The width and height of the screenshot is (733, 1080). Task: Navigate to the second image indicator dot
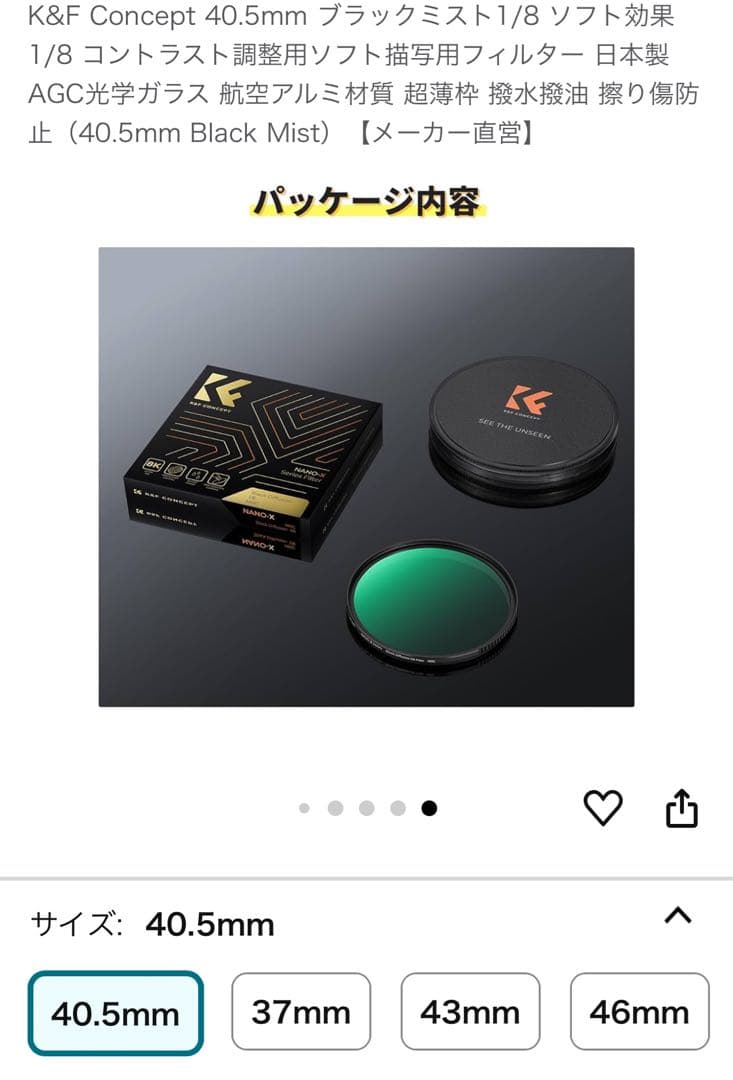(334, 805)
